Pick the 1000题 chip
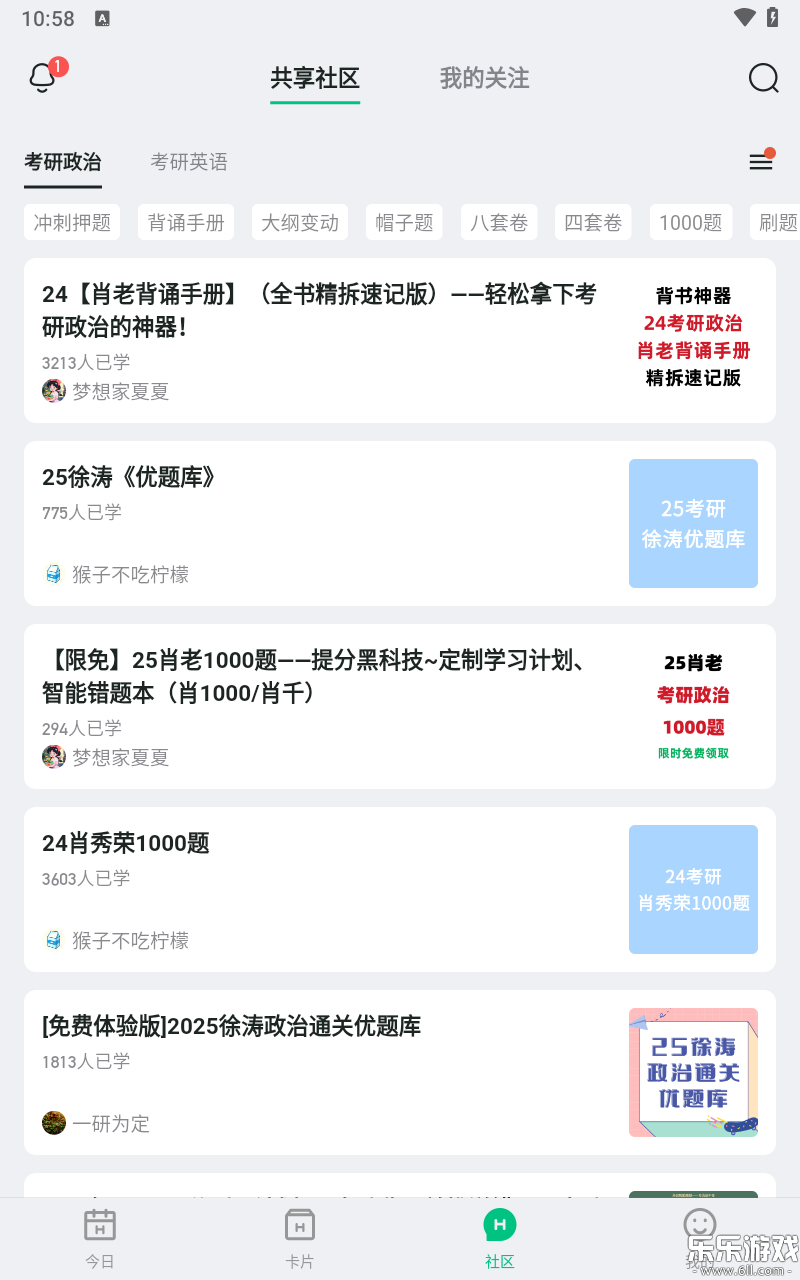The height and width of the screenshot is (1280, 800). click(690, 222)
